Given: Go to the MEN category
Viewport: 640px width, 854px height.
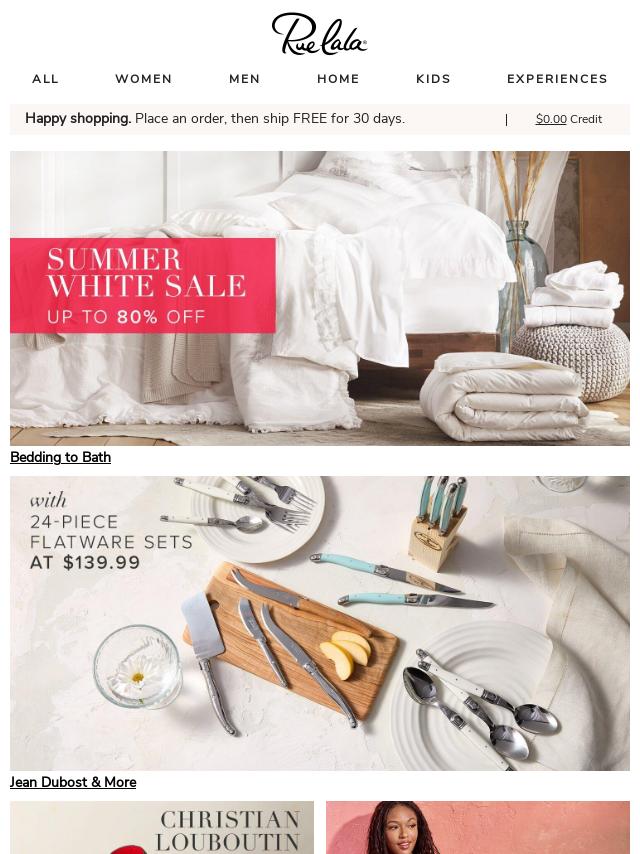Looking at the screenshot, I should click(244, 79).
